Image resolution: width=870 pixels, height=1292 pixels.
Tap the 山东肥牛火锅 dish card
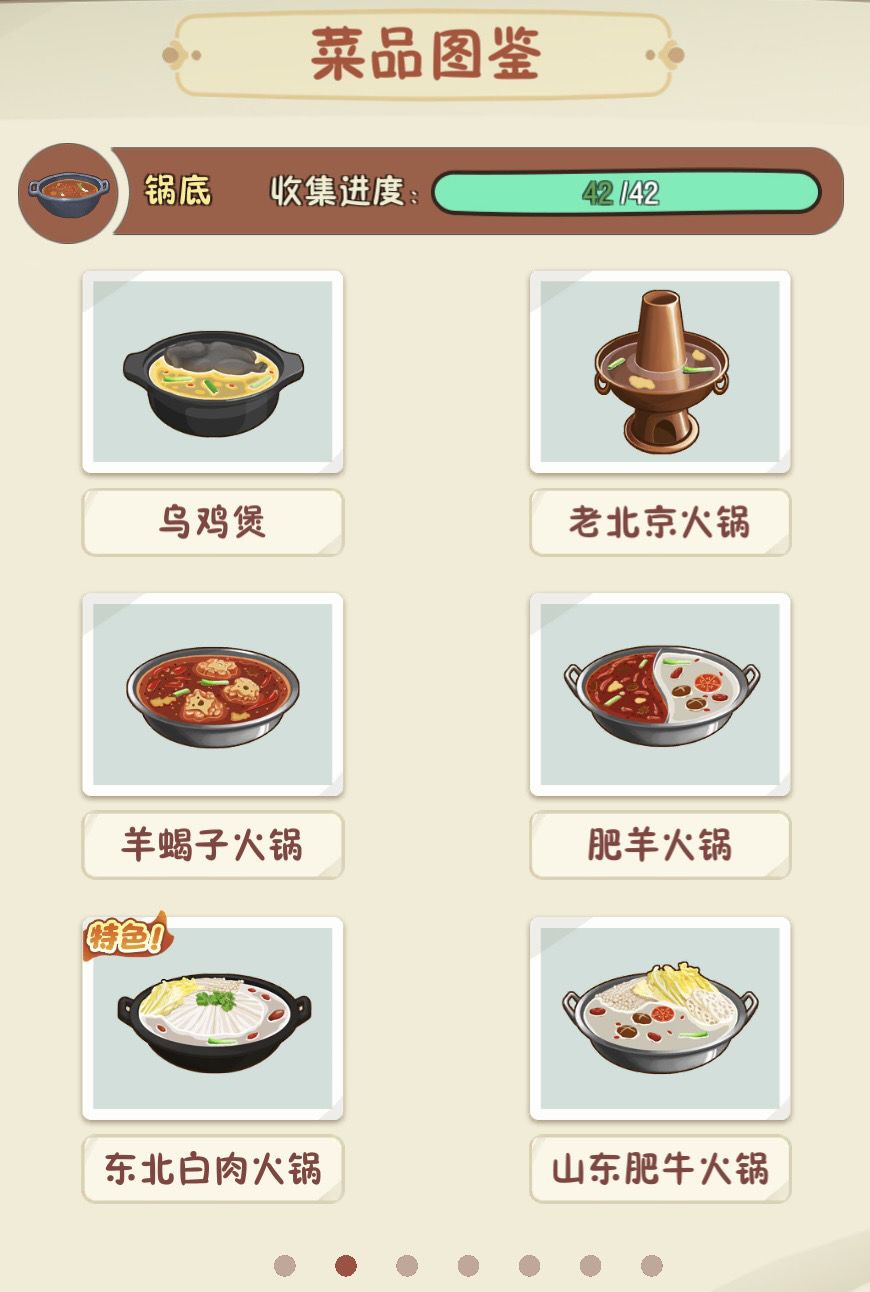[660, 1018]
